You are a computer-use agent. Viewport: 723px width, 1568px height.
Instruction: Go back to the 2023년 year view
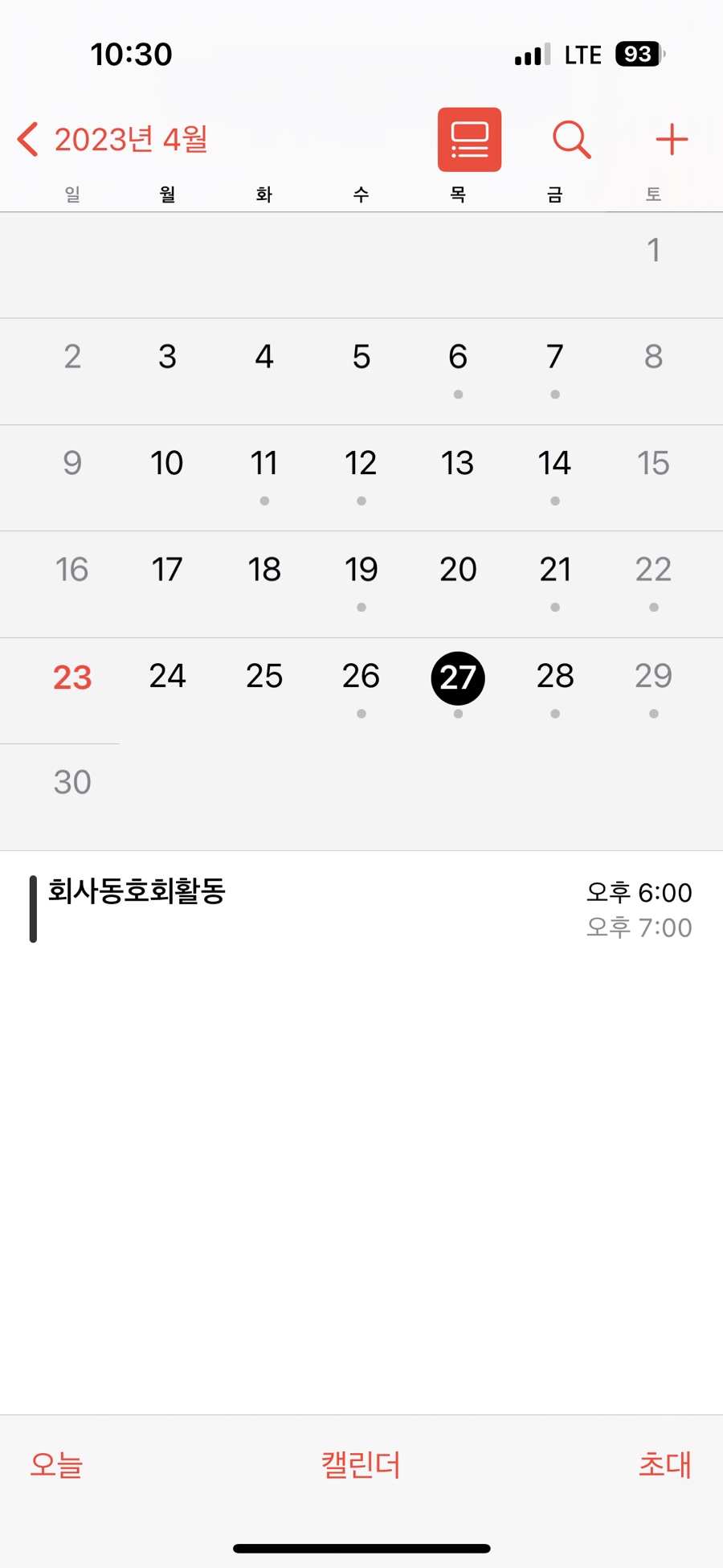tap(112, 140)
